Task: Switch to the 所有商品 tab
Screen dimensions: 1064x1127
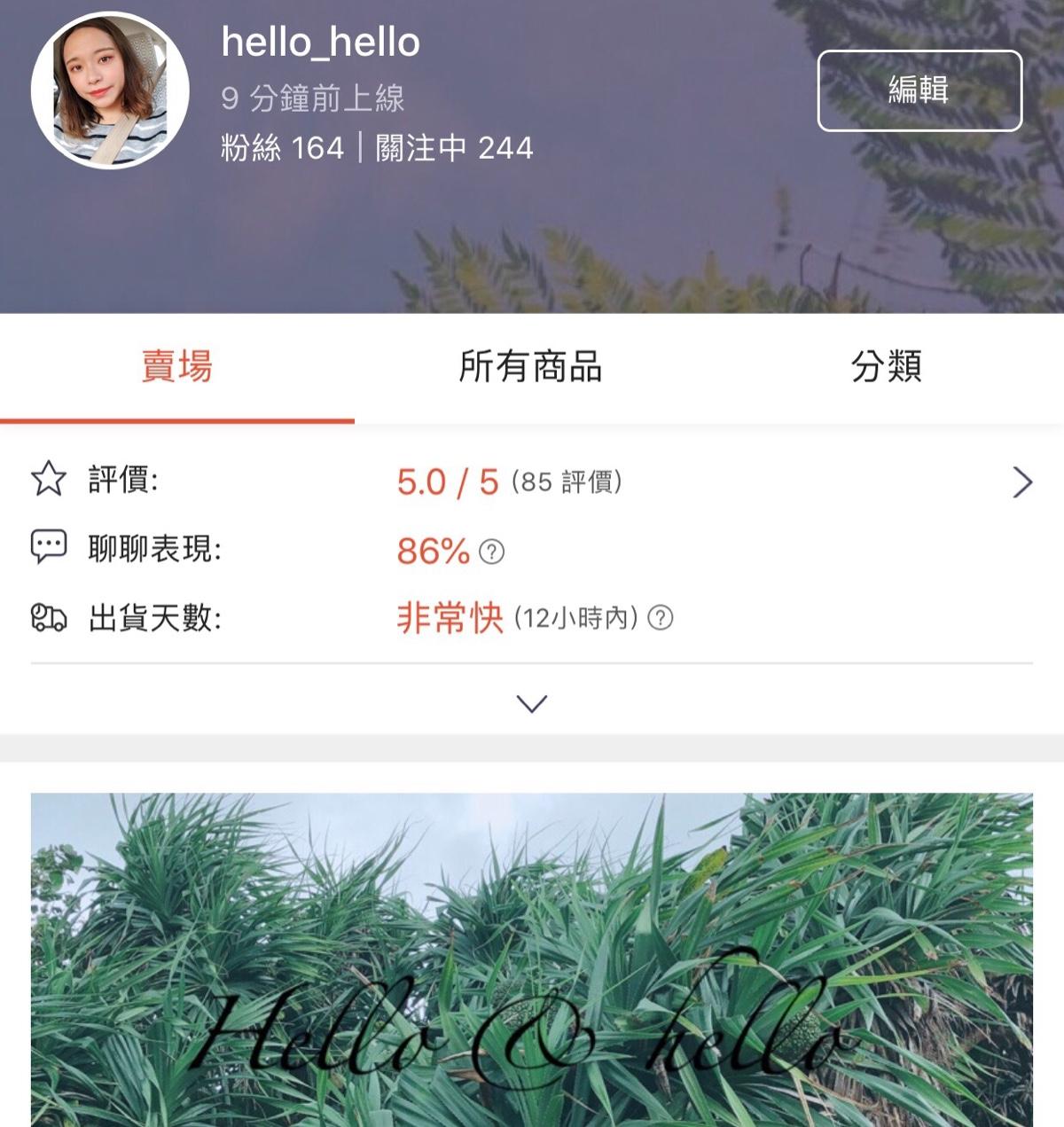Action: click(x=530, y=366)
